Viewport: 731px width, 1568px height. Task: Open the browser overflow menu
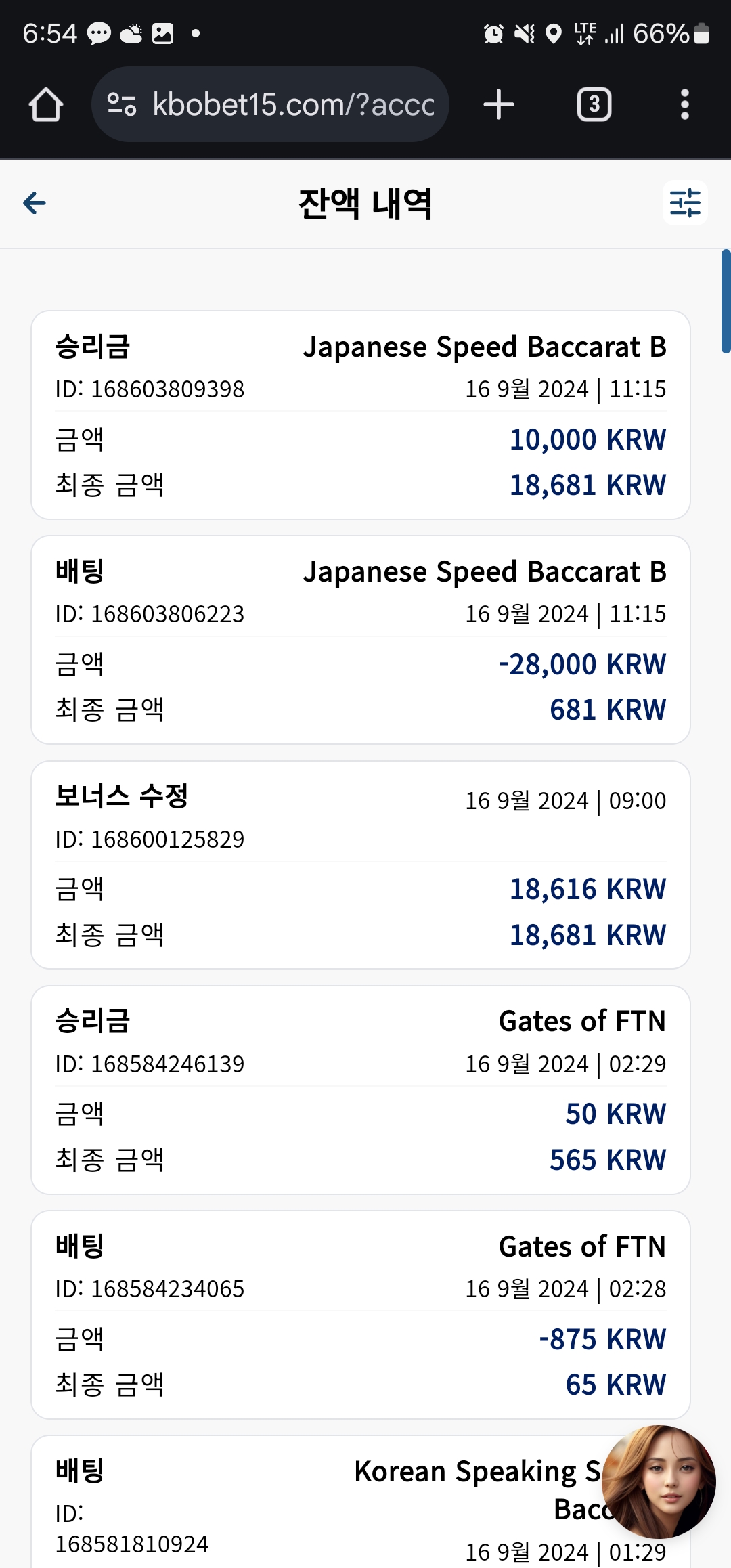(685, 105)
